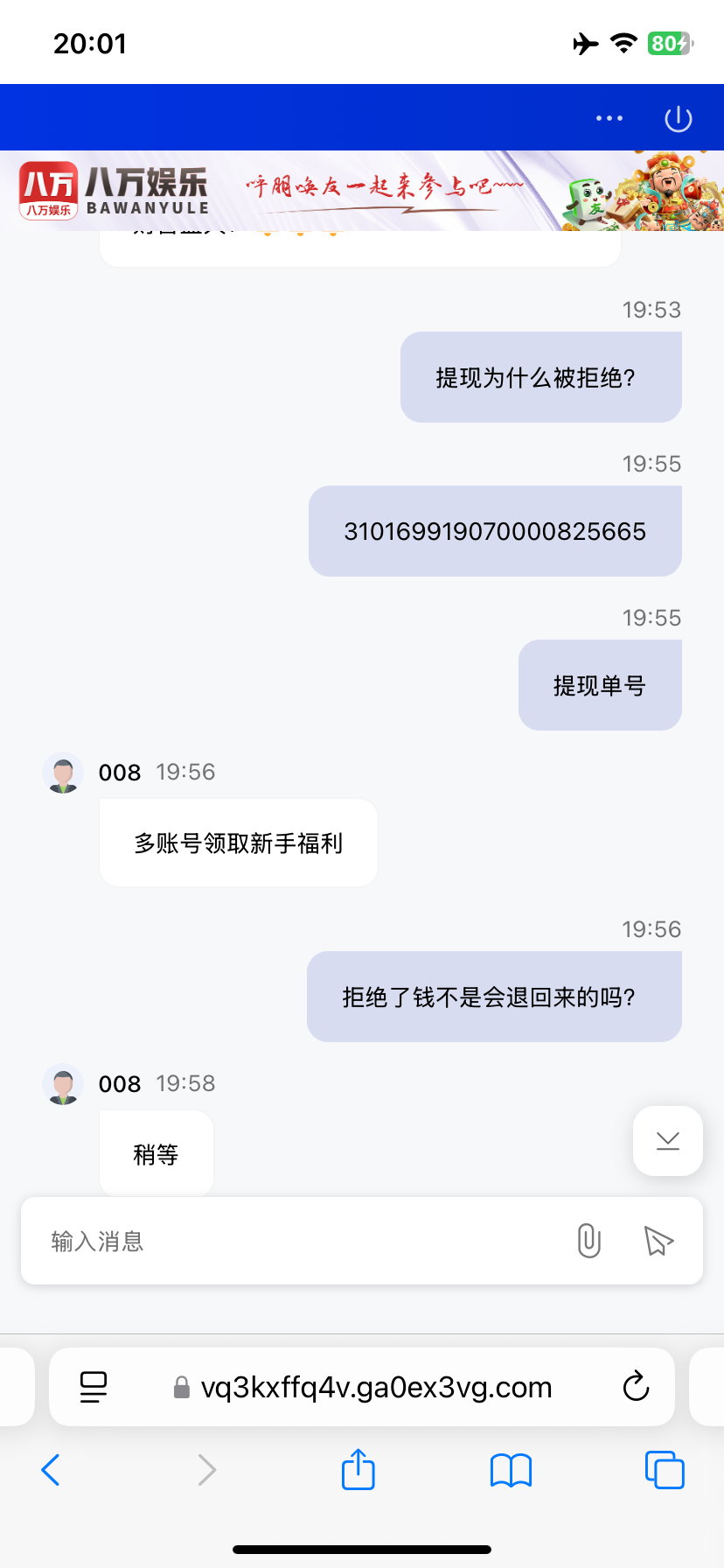Go back to the previous page
This screenshot has height=1568, width=724.
pyautogui.click(x=51, y=1470)
